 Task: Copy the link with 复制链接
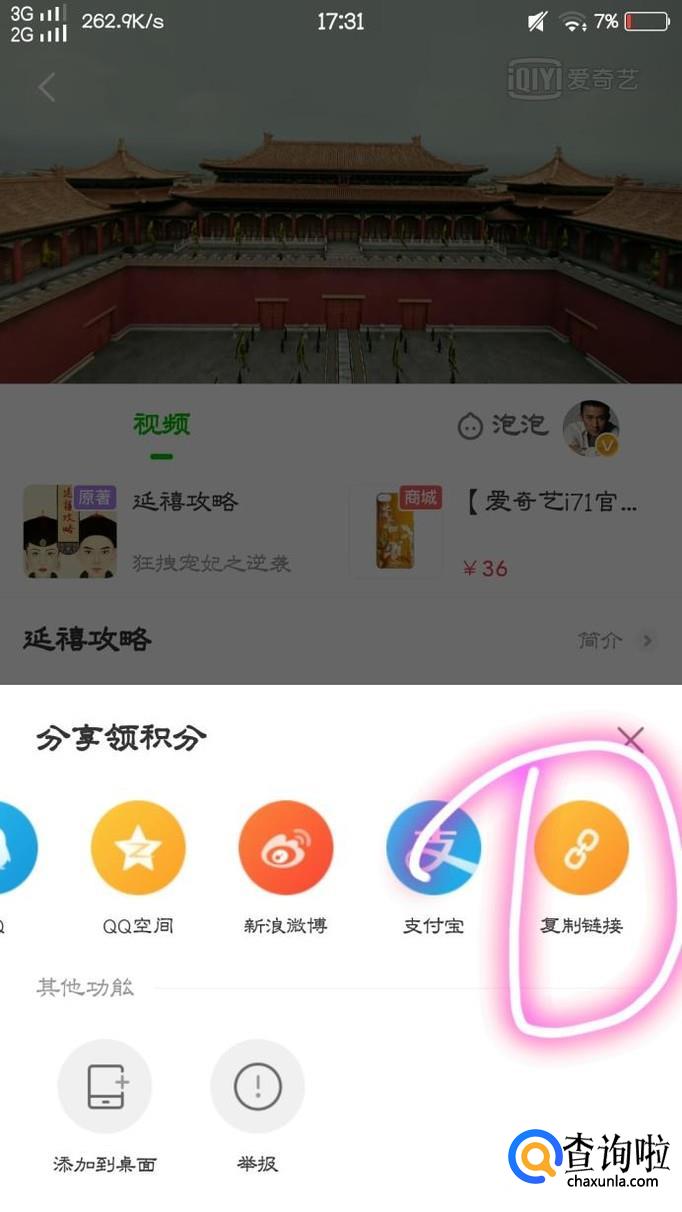581,848
